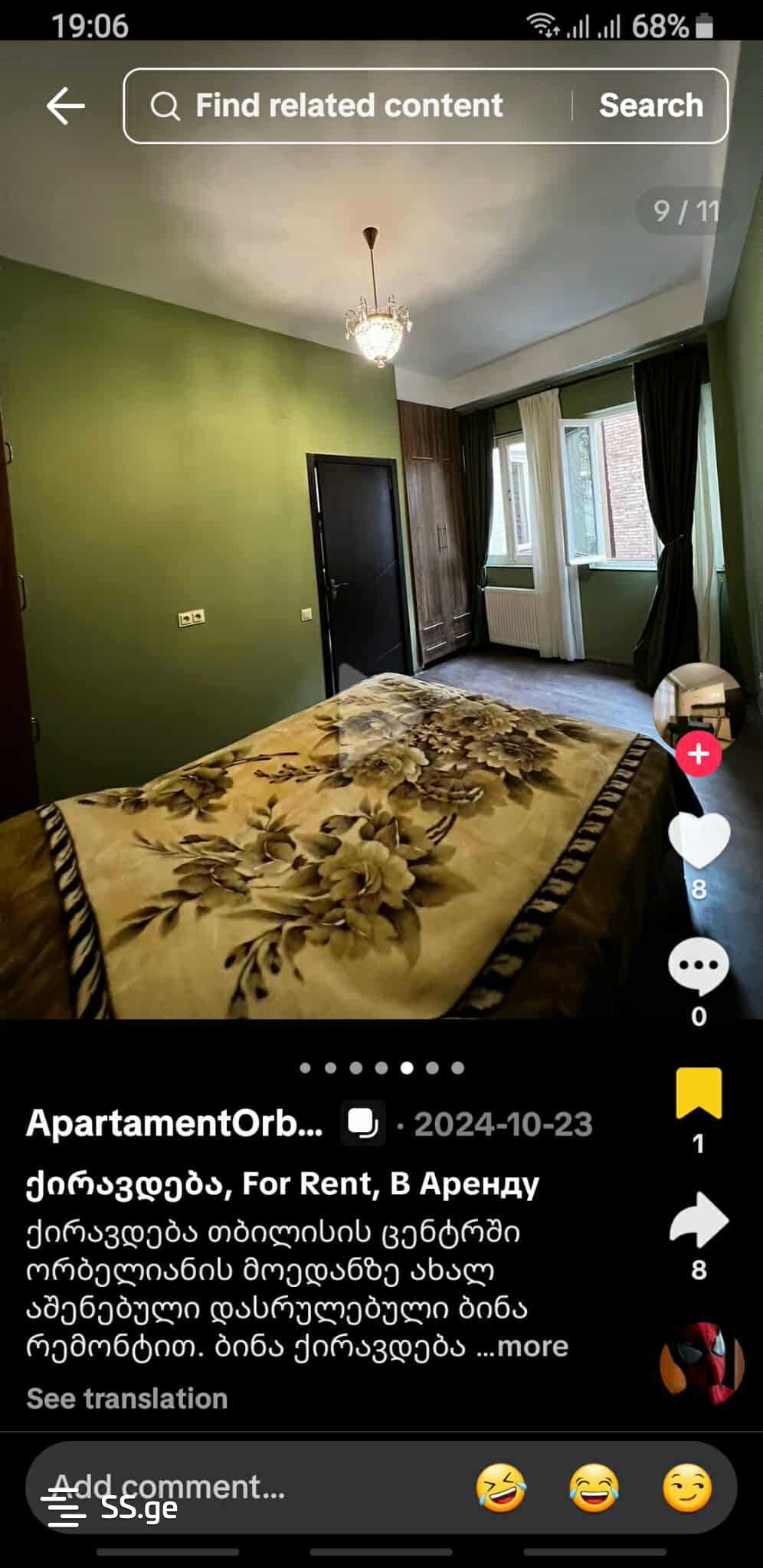
Task: Tap the Add comment field
Action: point(230,1488)
